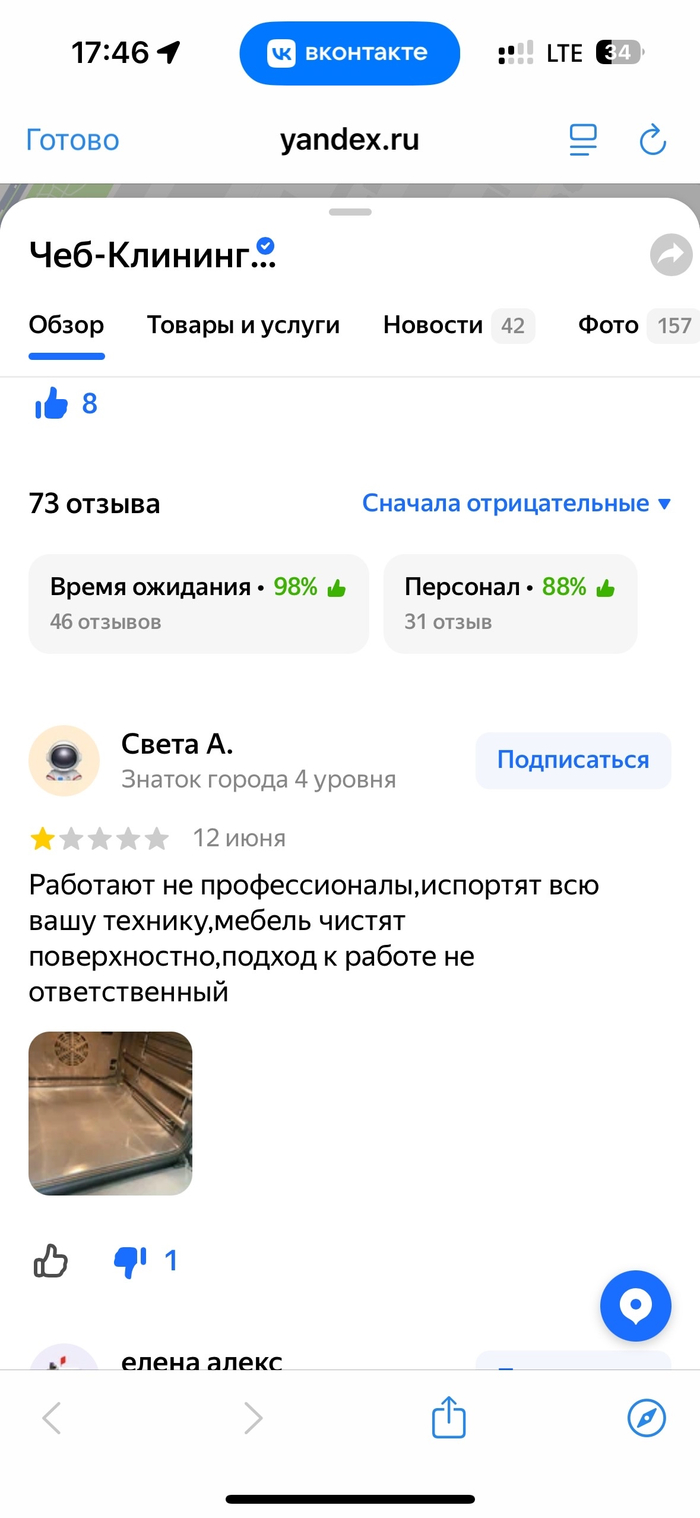Reload the yandex.ru page

pyautogui.click(x=652, y=140)
